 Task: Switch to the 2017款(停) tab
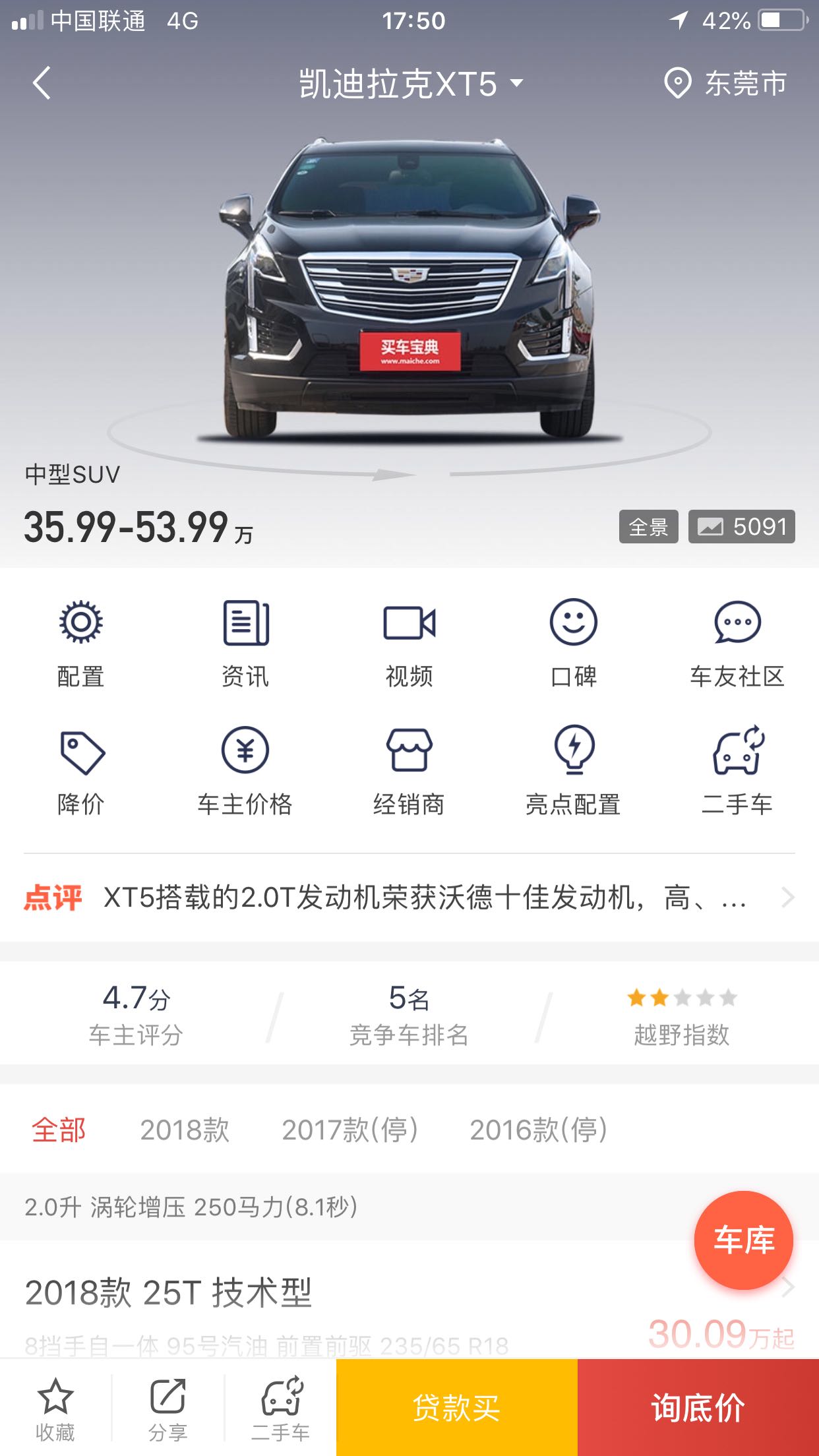(x=350, y=1130)
